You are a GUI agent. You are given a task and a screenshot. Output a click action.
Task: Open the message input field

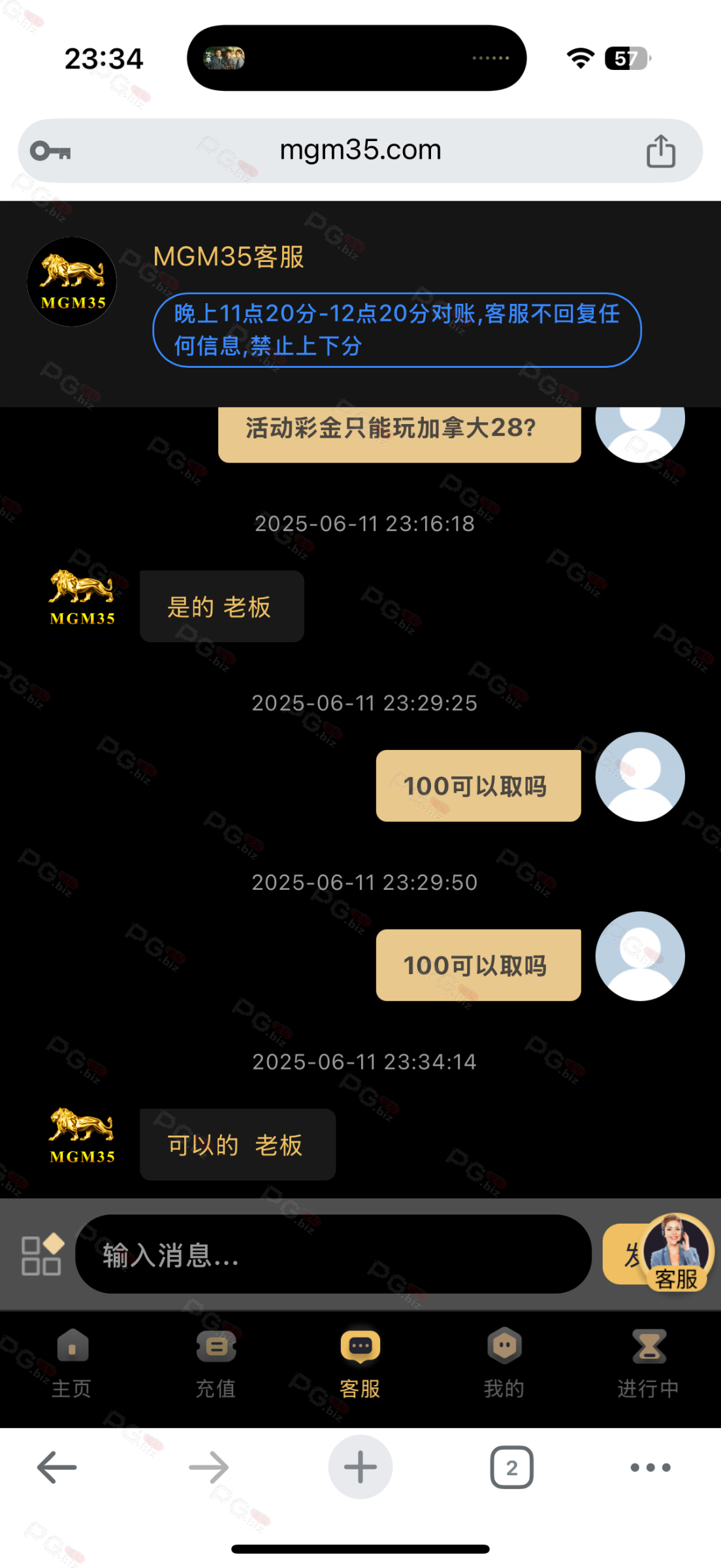(x=333, y=1254)
